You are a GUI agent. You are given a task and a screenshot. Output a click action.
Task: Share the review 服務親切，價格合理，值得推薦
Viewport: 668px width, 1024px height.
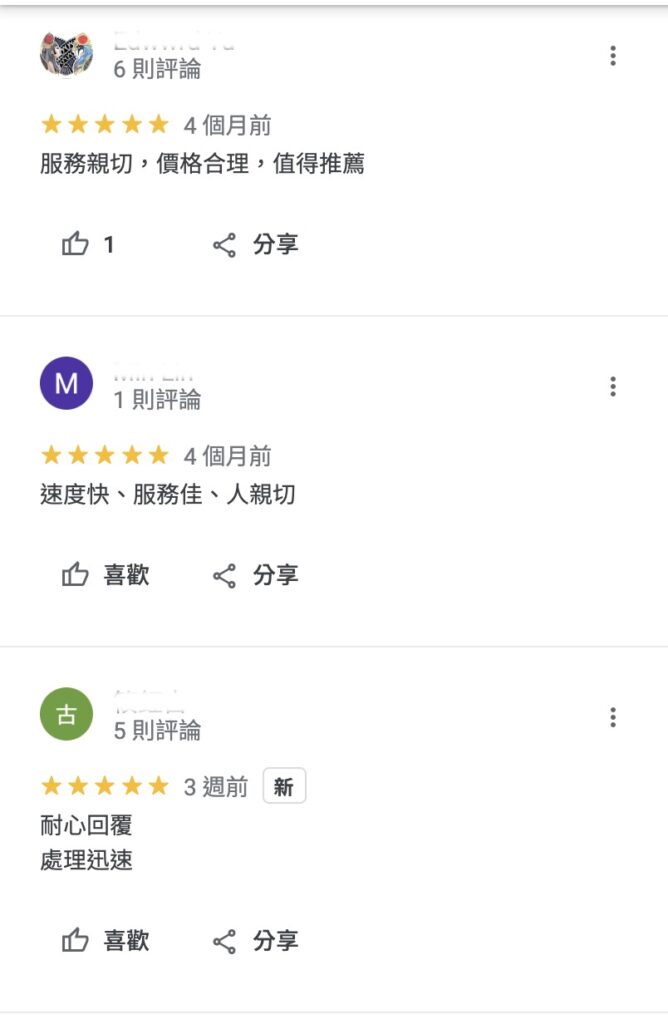tap(255, 244)
